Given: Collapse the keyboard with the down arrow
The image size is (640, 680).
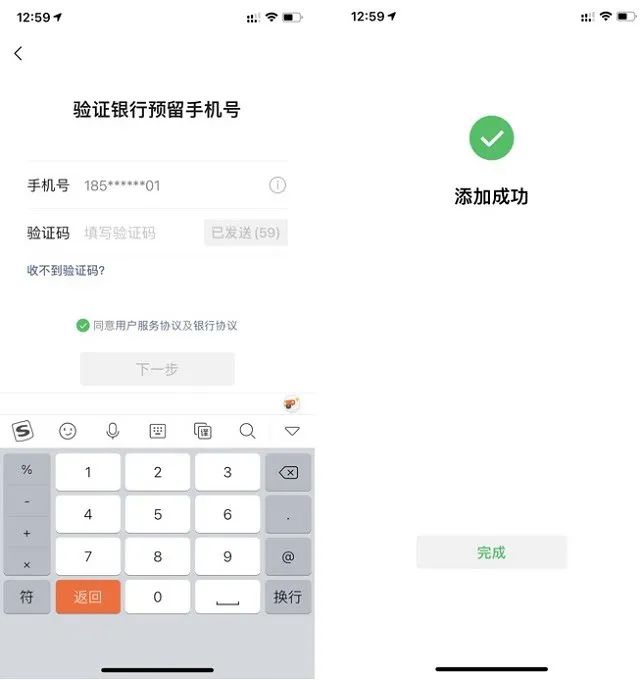Looking at the screenshot, I should click(x=292, y=431).
